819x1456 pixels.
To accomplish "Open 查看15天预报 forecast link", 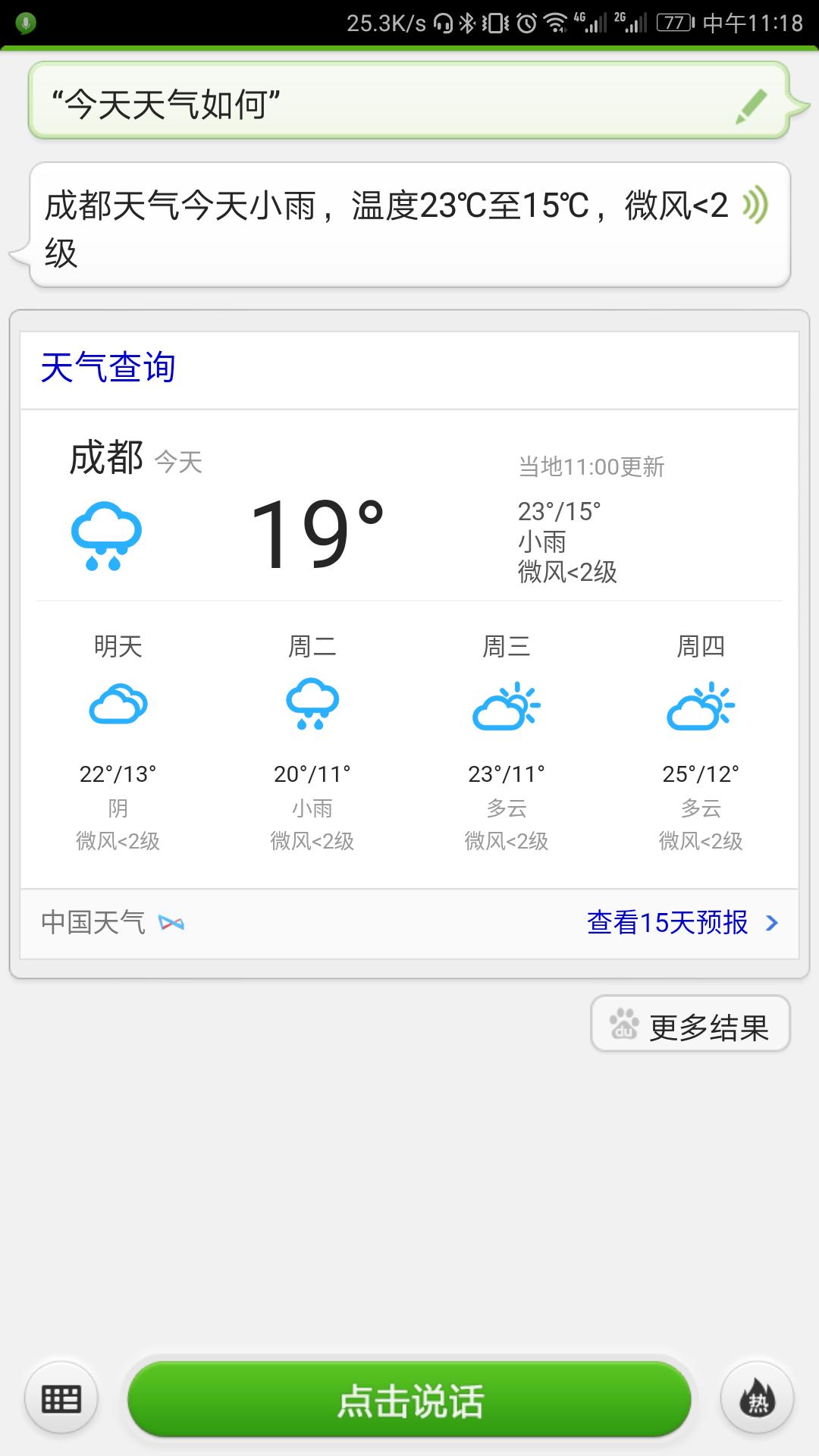I will point(666,923).
